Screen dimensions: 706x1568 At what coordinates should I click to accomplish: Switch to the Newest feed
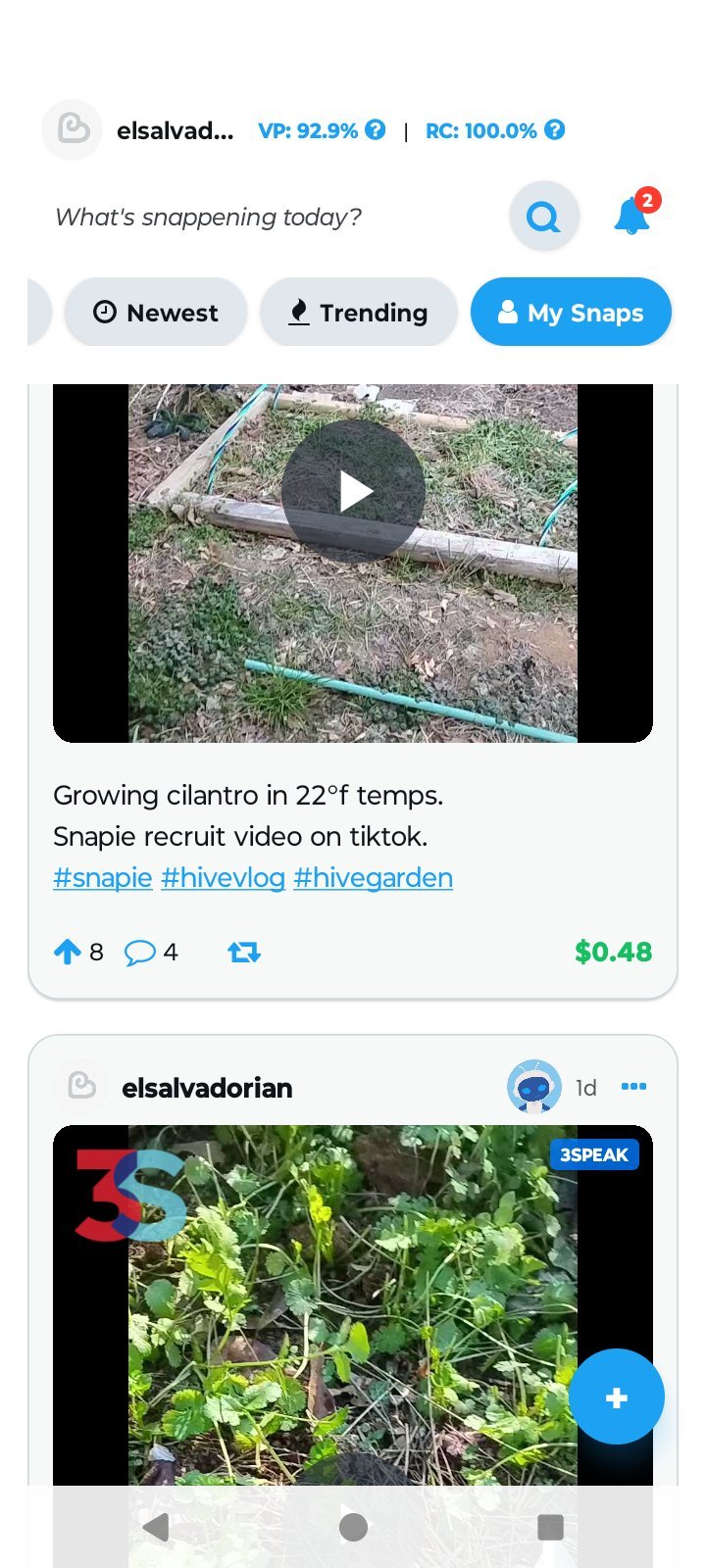click(156, 313)
